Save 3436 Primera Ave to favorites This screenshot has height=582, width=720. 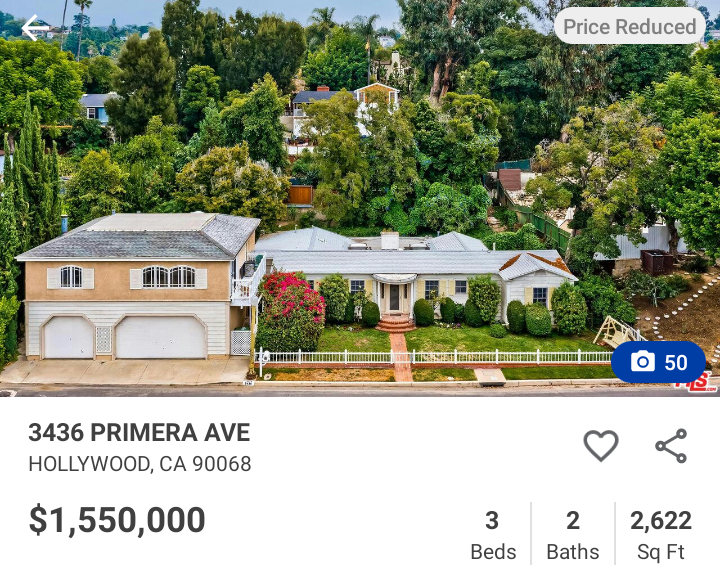point(600,446)
